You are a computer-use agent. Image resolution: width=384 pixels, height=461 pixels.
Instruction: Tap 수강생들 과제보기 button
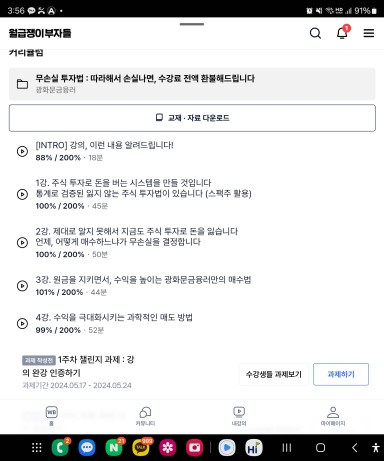[x=274, y=374]
